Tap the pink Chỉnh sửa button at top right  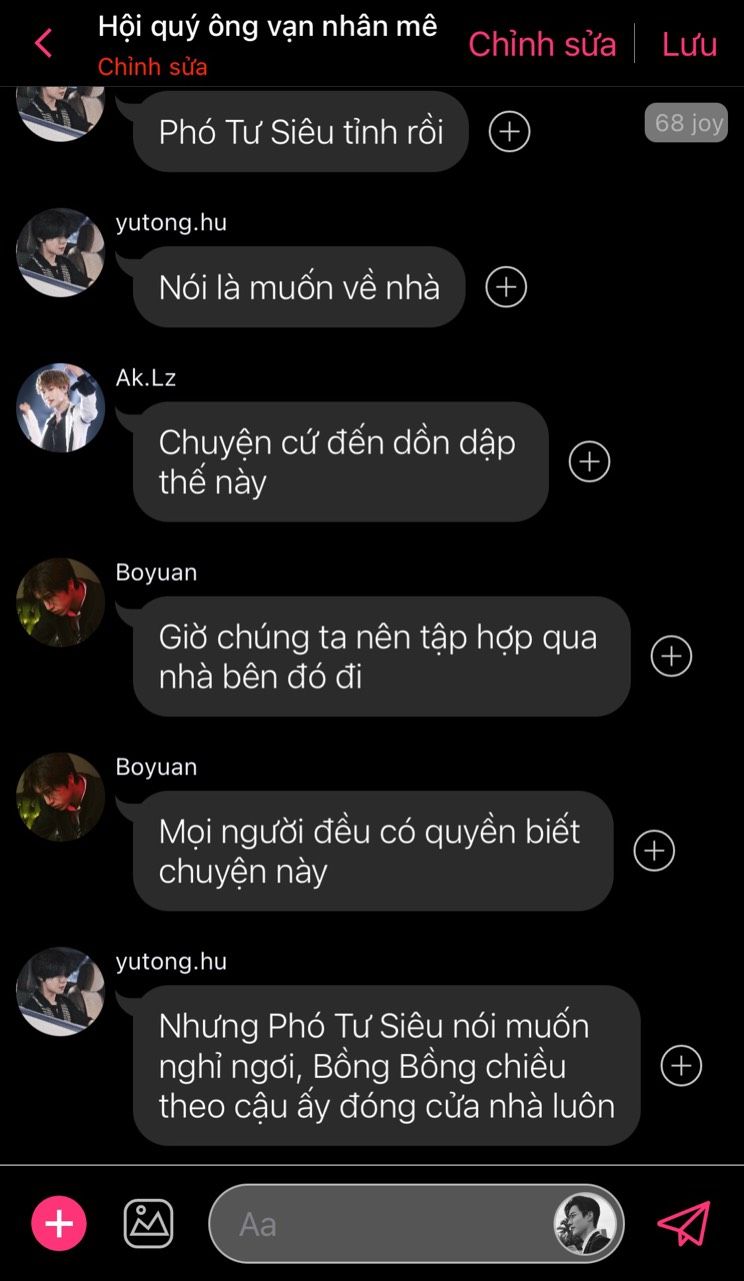pyautogui.click(x=542, y=44)
